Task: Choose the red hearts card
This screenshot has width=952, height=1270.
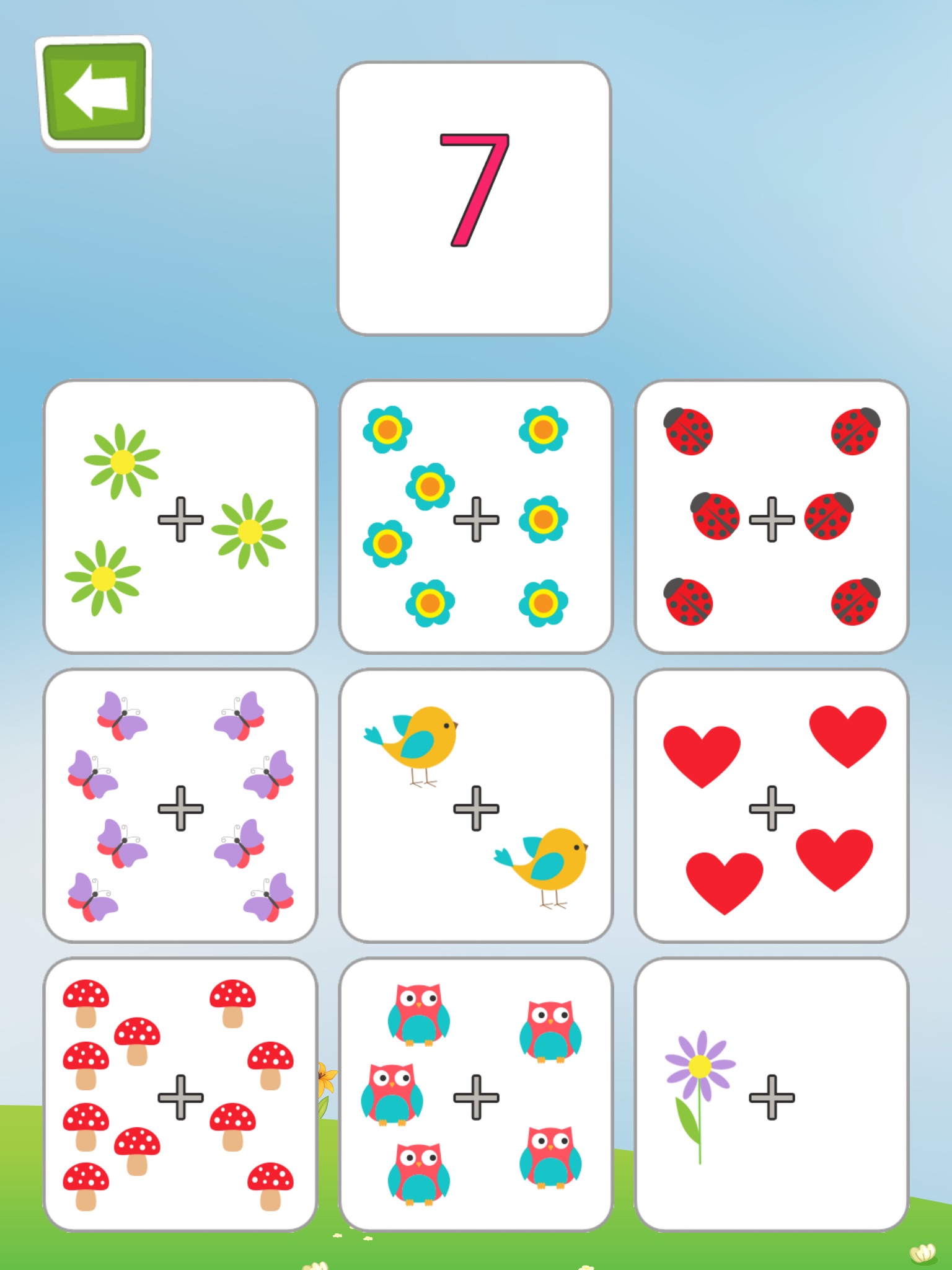Action: (772, 806)
